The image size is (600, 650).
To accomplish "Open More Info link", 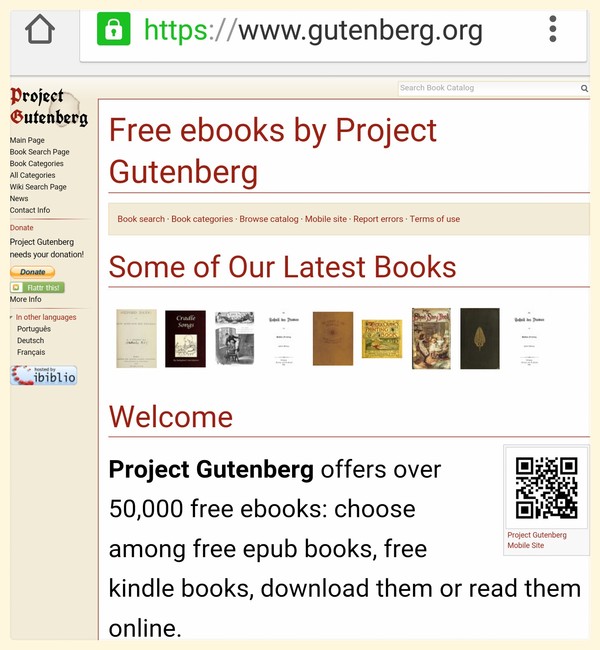I will click(x=26, y=299).
